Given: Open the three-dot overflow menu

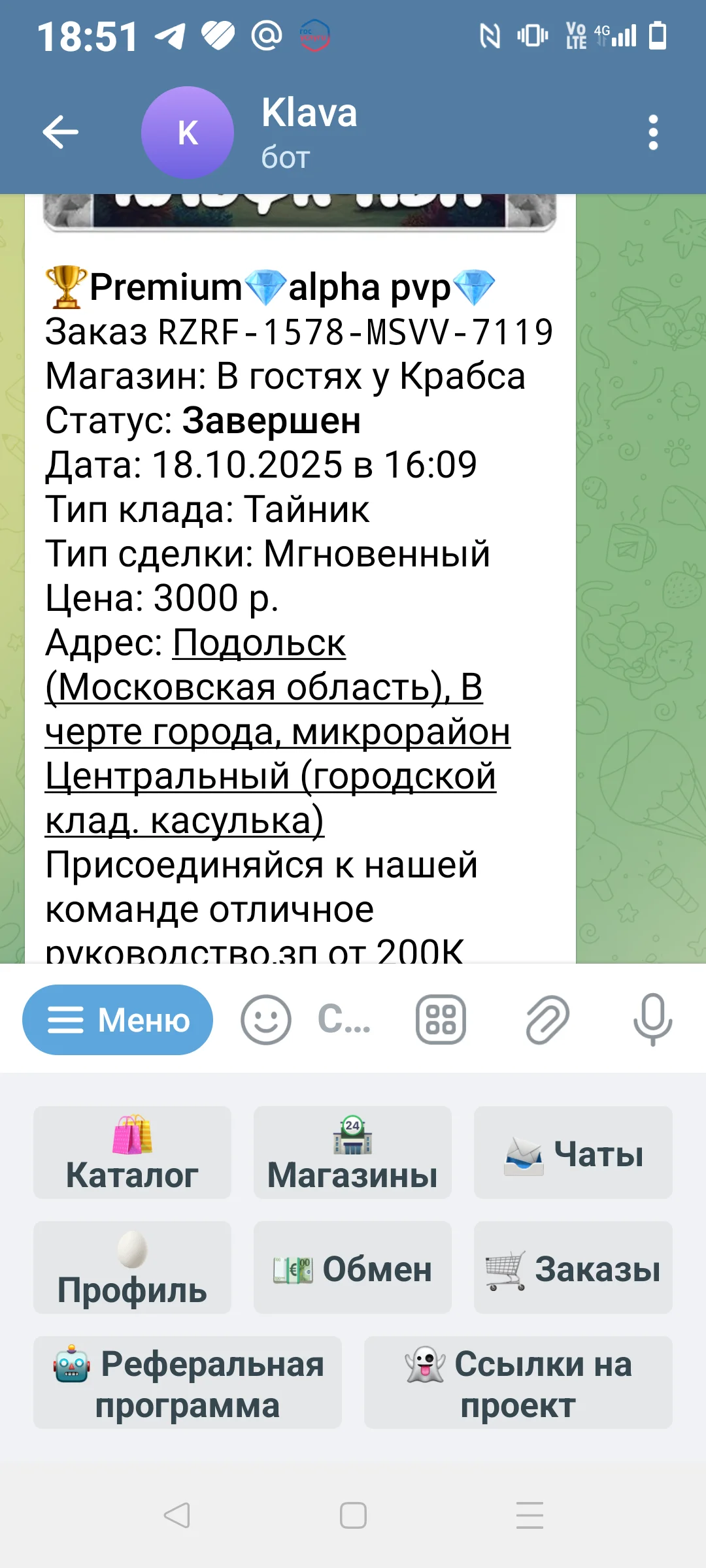Looking at the screenshot, I should click(x=652, y=133).
